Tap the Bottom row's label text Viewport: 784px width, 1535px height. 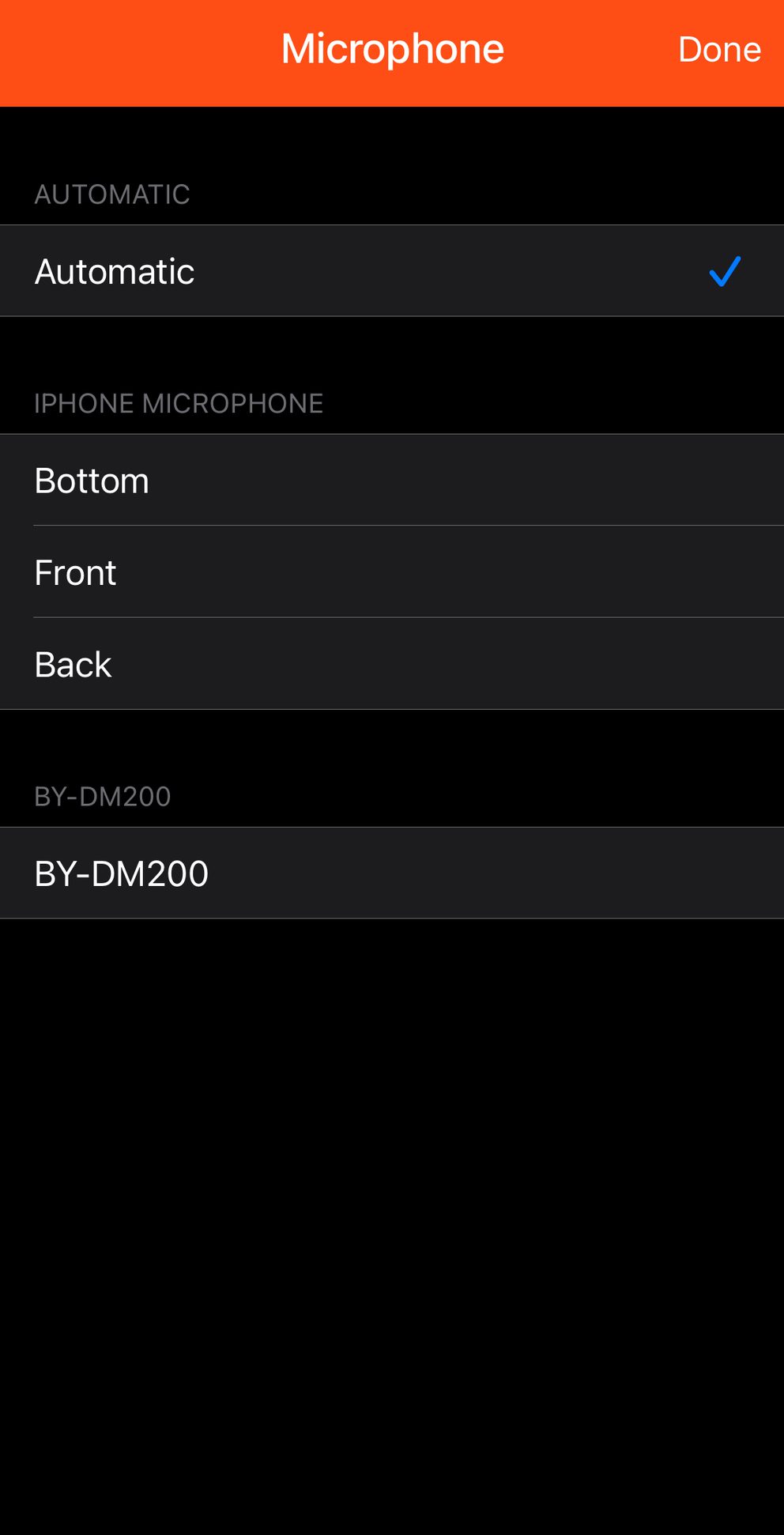pyautogui.click(x=91, y=480)
